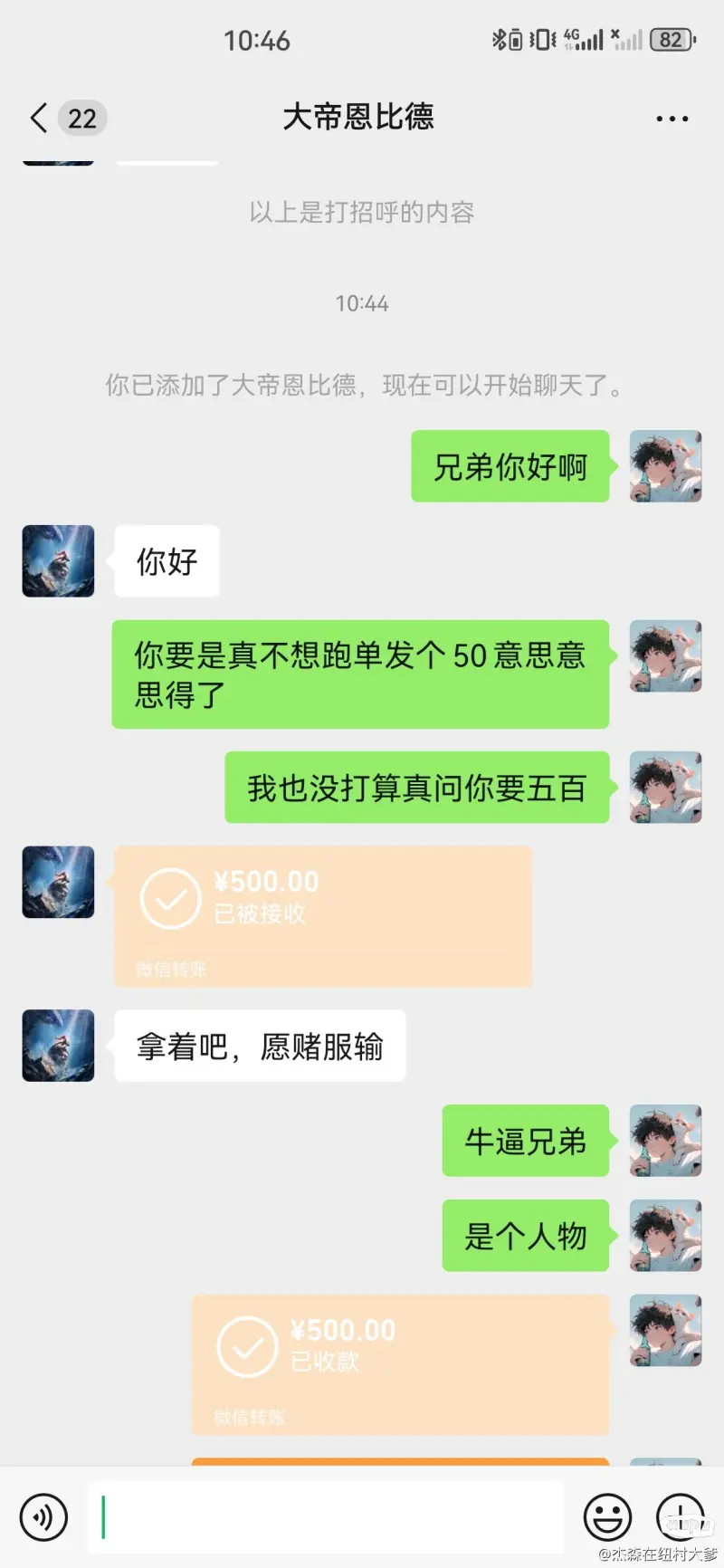Viewport: 724px width, 1568px height.
Task: View the contact's avatar beside 你好
Action: point(58,561)
